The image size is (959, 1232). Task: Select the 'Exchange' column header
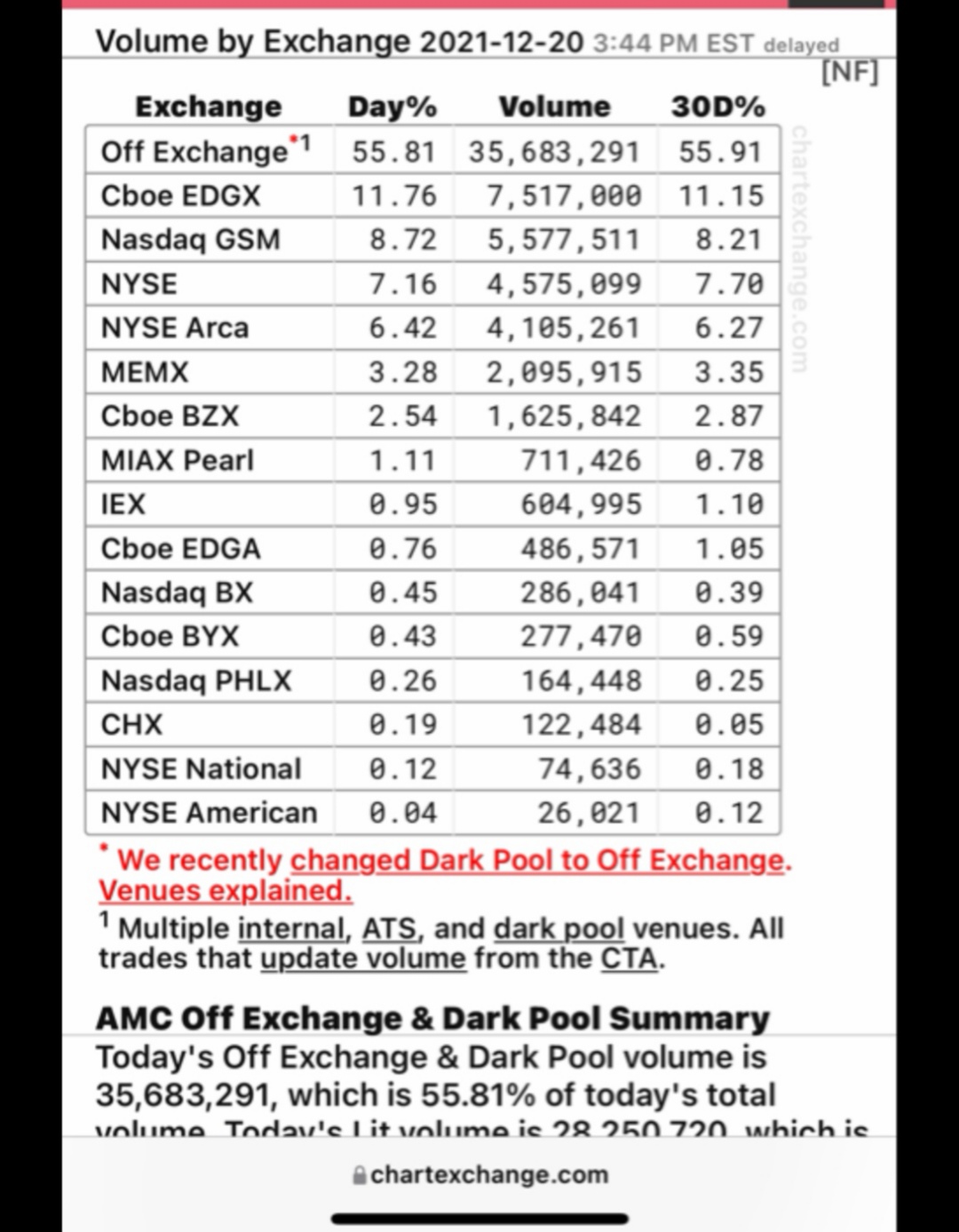pyautogui.click(x=207, y=106)
